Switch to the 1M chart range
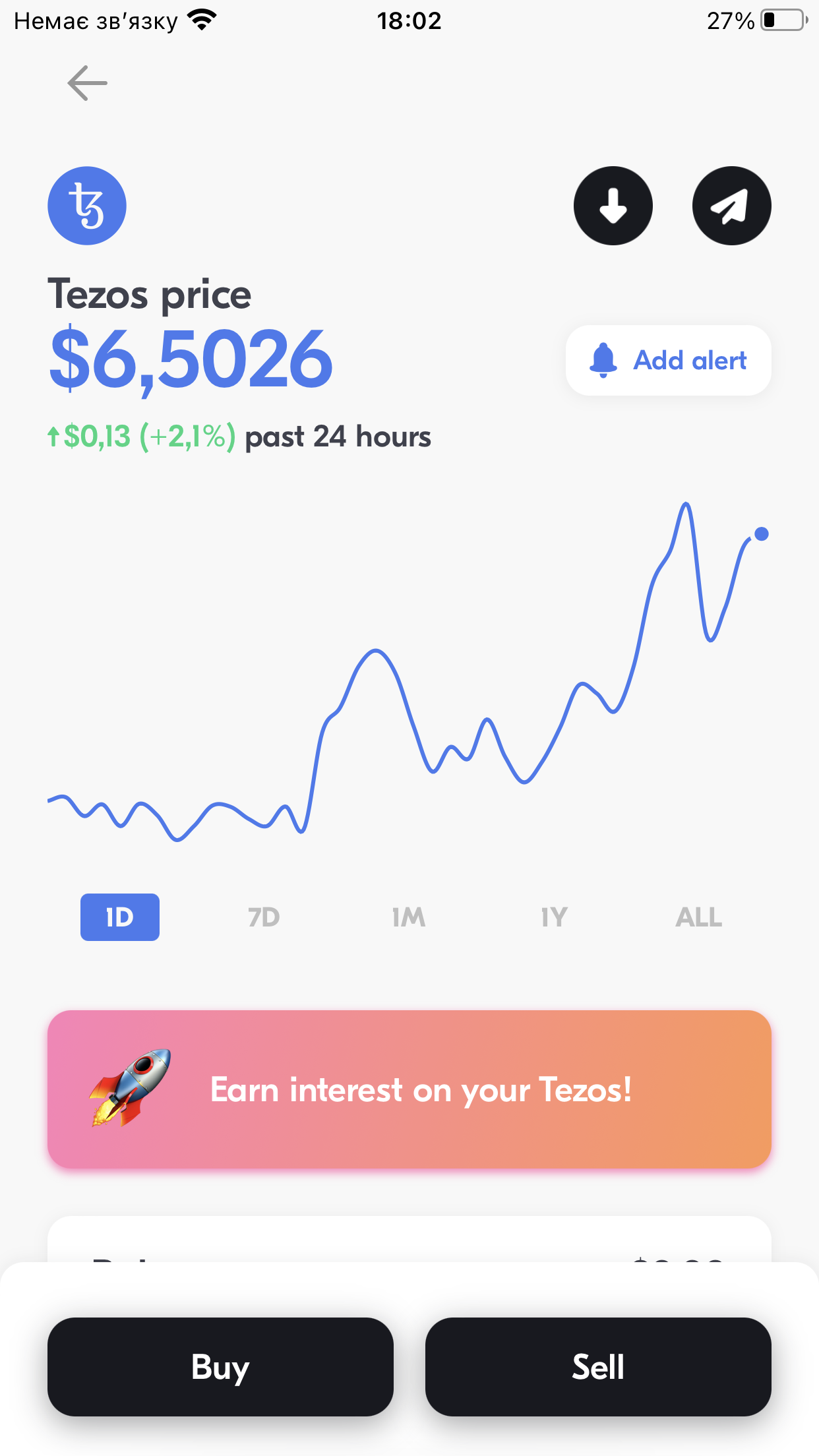The image size is (819, 1456). coord(409,917)
